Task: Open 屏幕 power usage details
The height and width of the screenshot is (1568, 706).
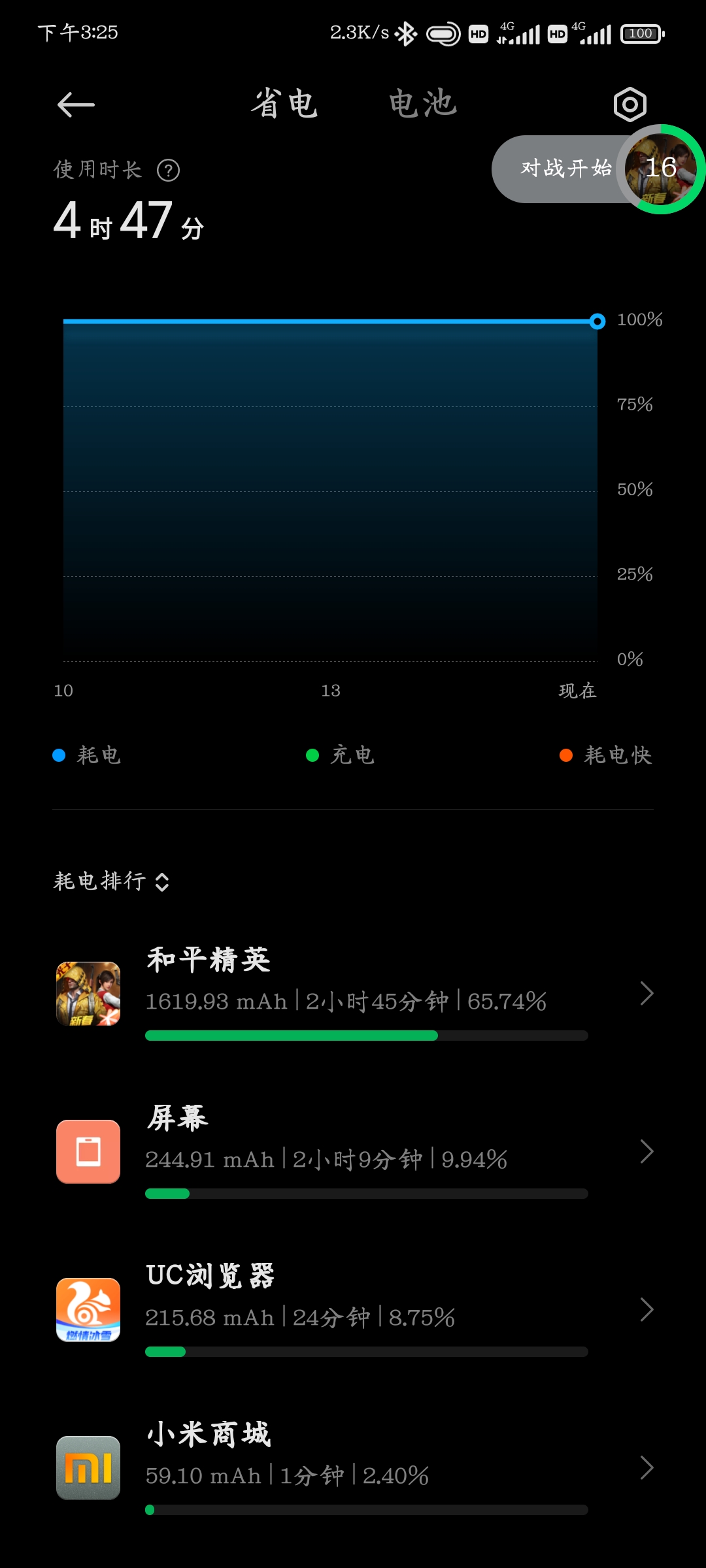Action: point(353,1152)
